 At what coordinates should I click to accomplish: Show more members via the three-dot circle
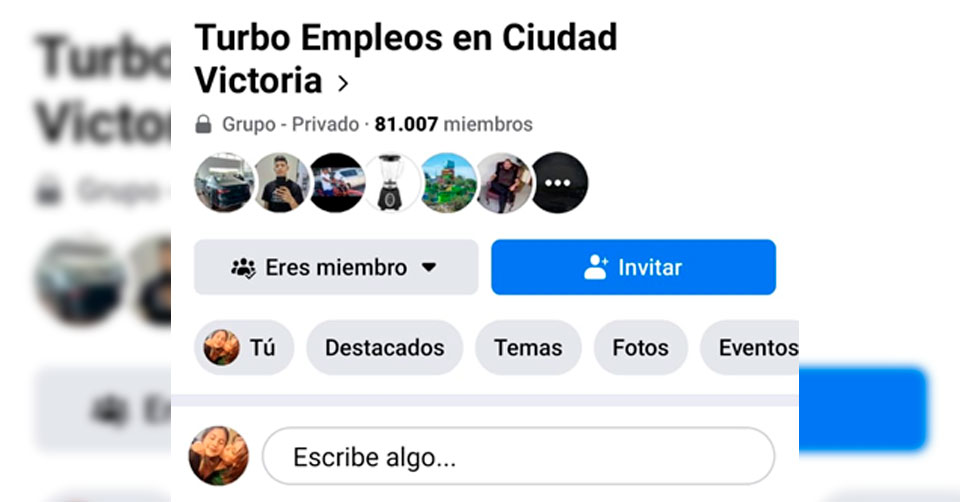tap(558, 183)
